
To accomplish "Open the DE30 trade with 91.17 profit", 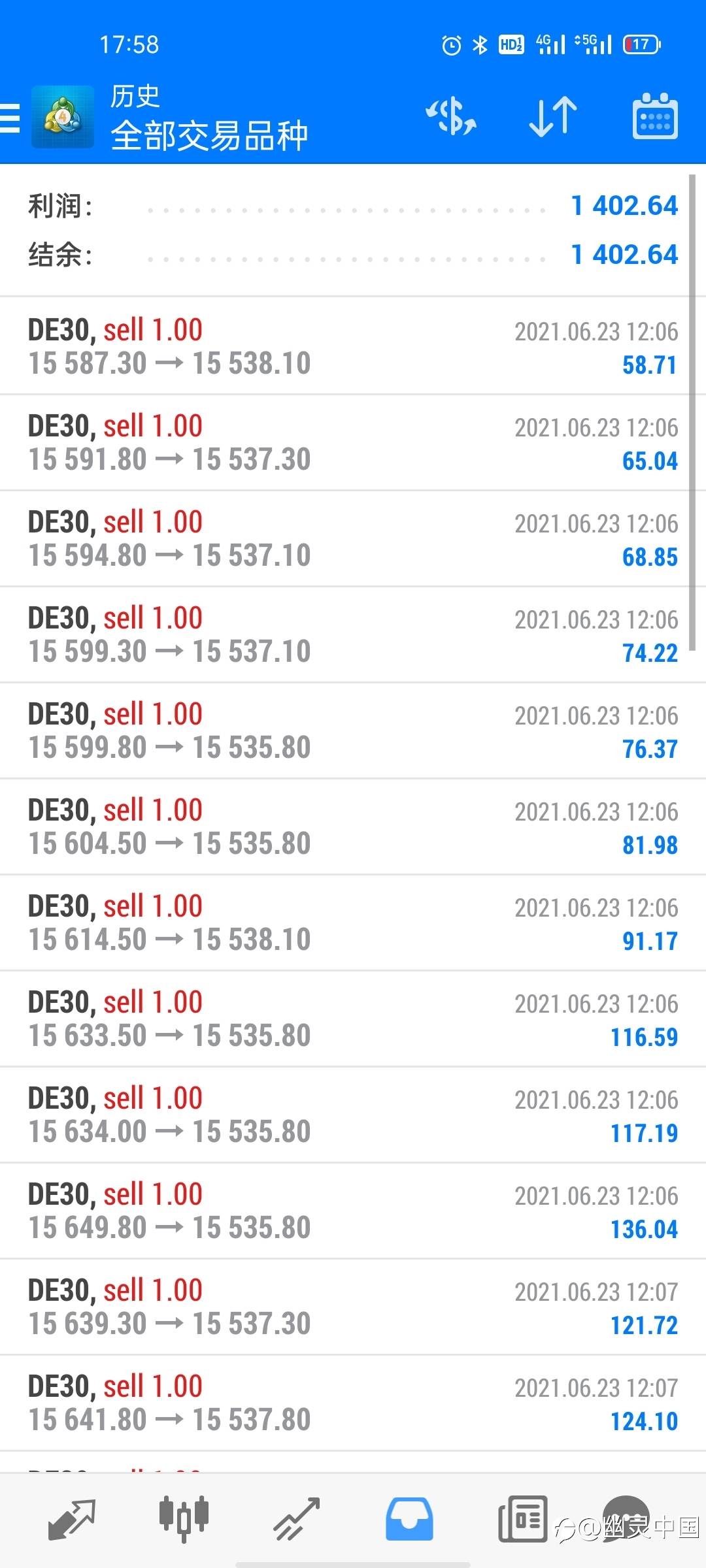I will point(353,923).
